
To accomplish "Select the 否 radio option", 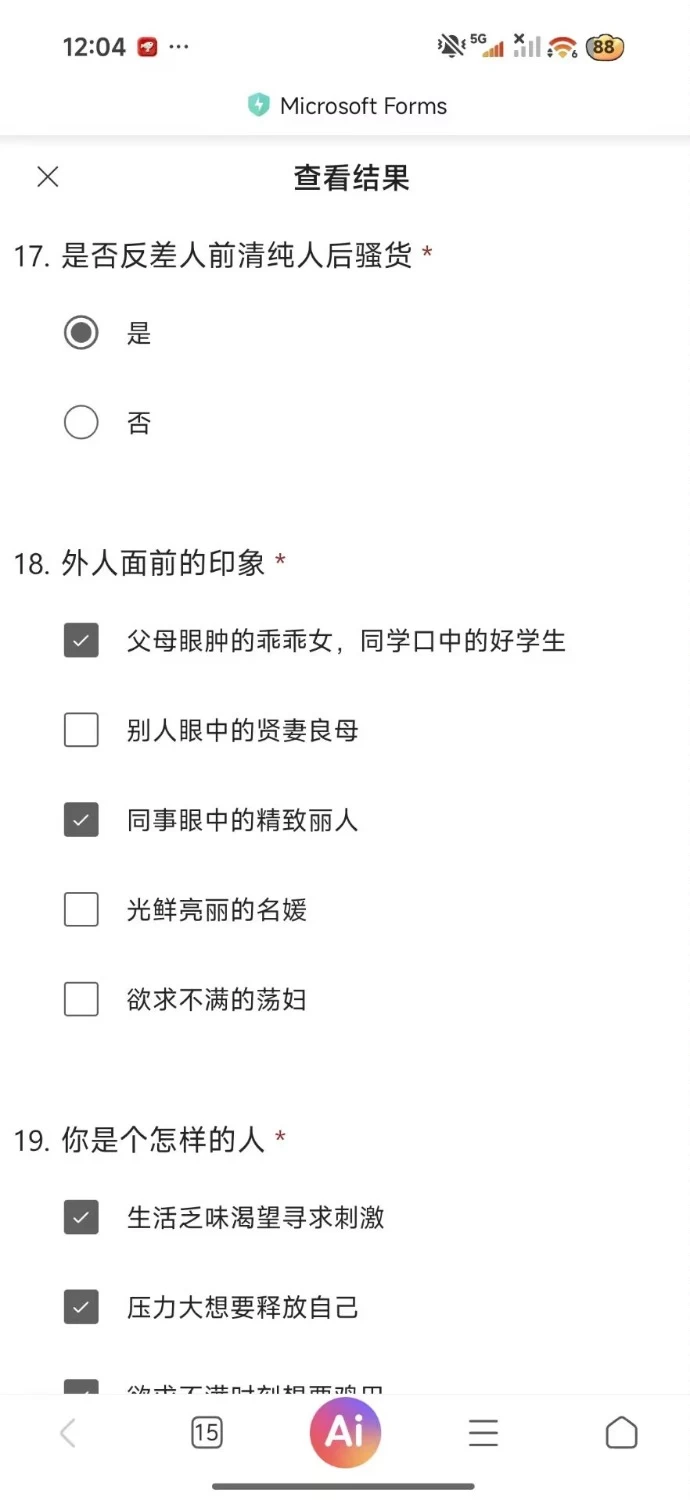I will tap(81, 422).
